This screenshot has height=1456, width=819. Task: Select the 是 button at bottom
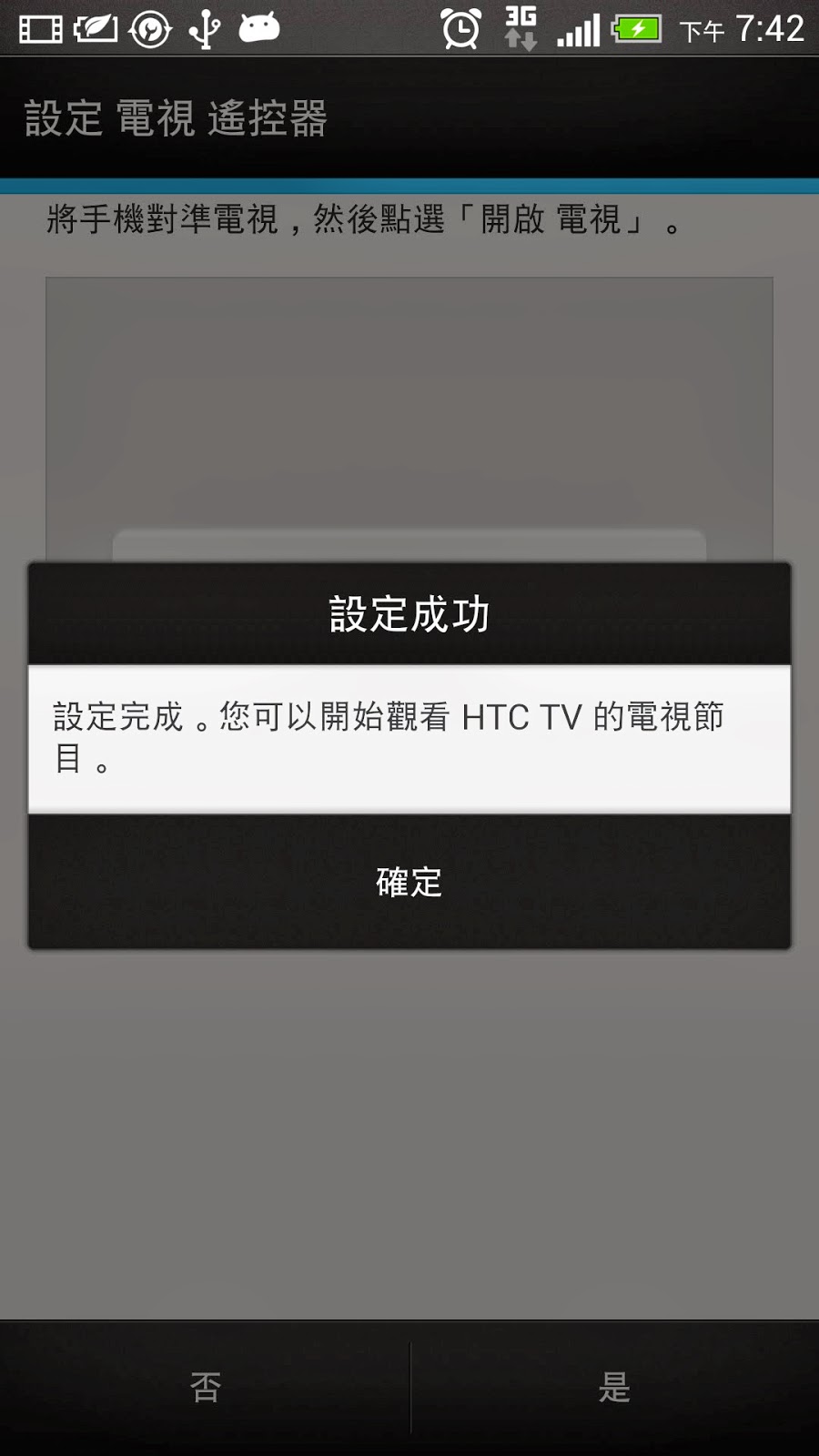615,1388
